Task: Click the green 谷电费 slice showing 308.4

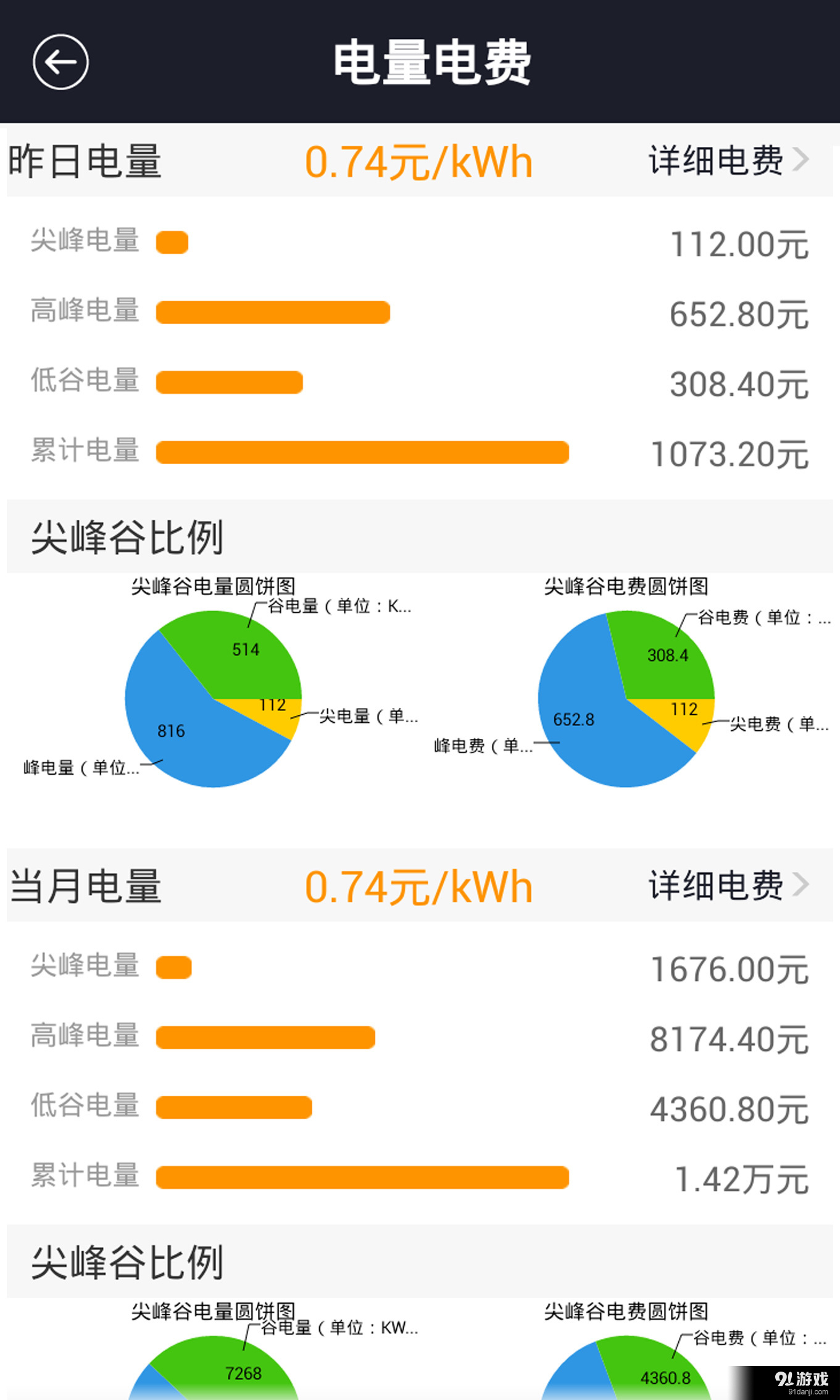Action: point(668,656)
